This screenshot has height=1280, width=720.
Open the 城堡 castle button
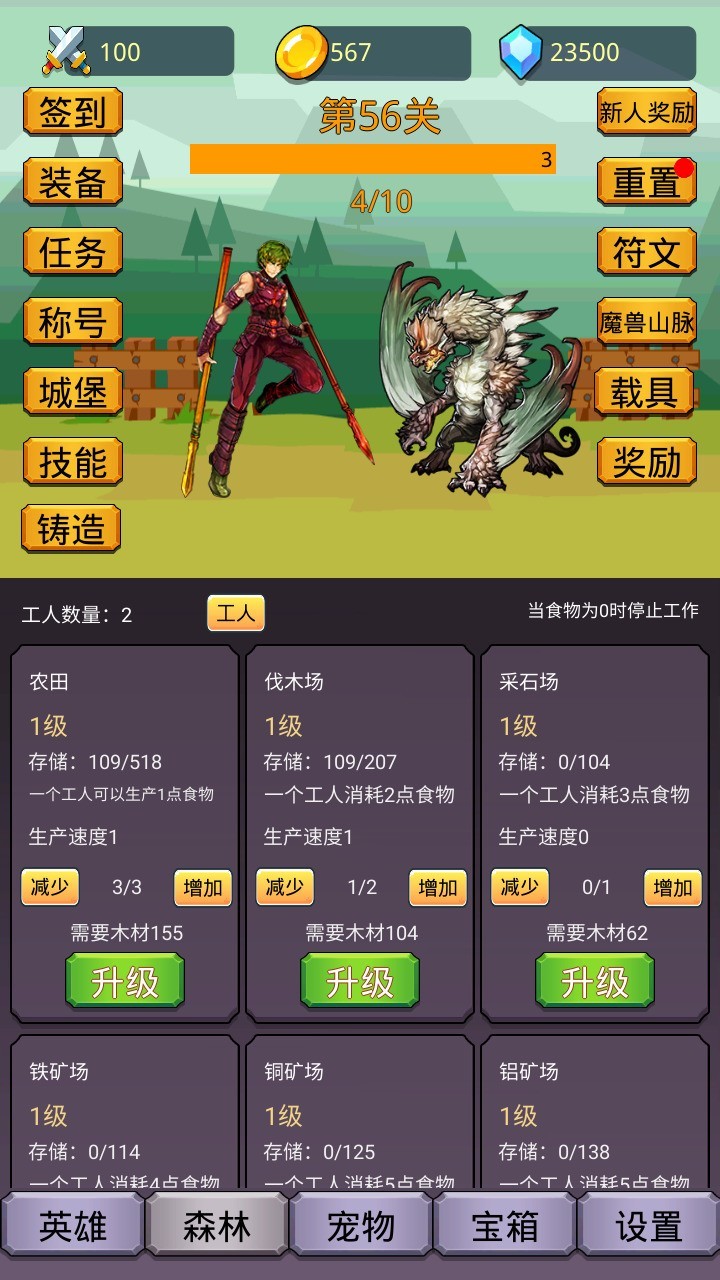[72, 391]
